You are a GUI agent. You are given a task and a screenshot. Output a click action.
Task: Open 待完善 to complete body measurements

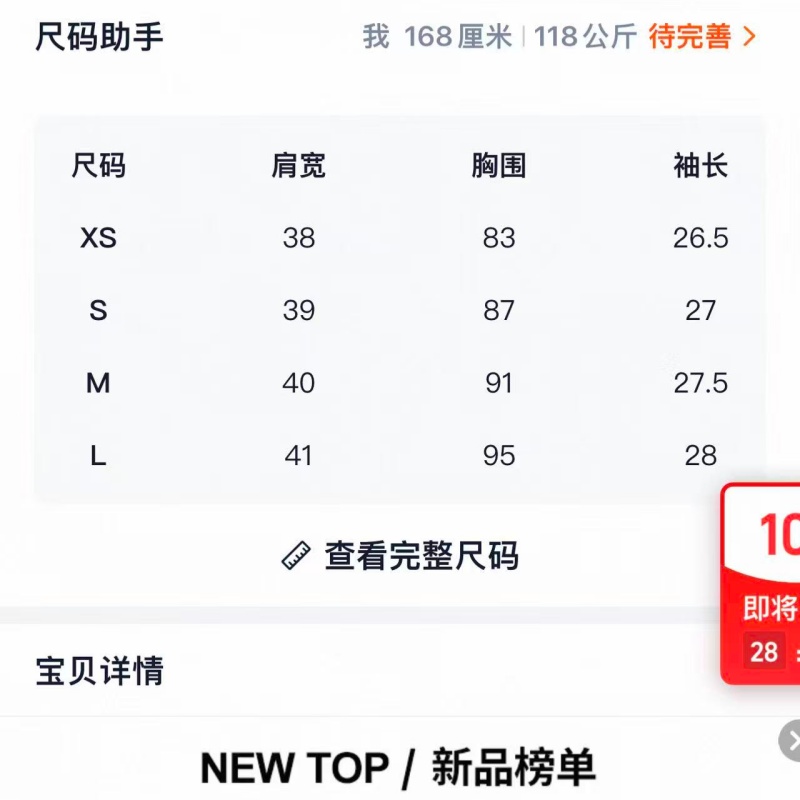click(702, 37)
